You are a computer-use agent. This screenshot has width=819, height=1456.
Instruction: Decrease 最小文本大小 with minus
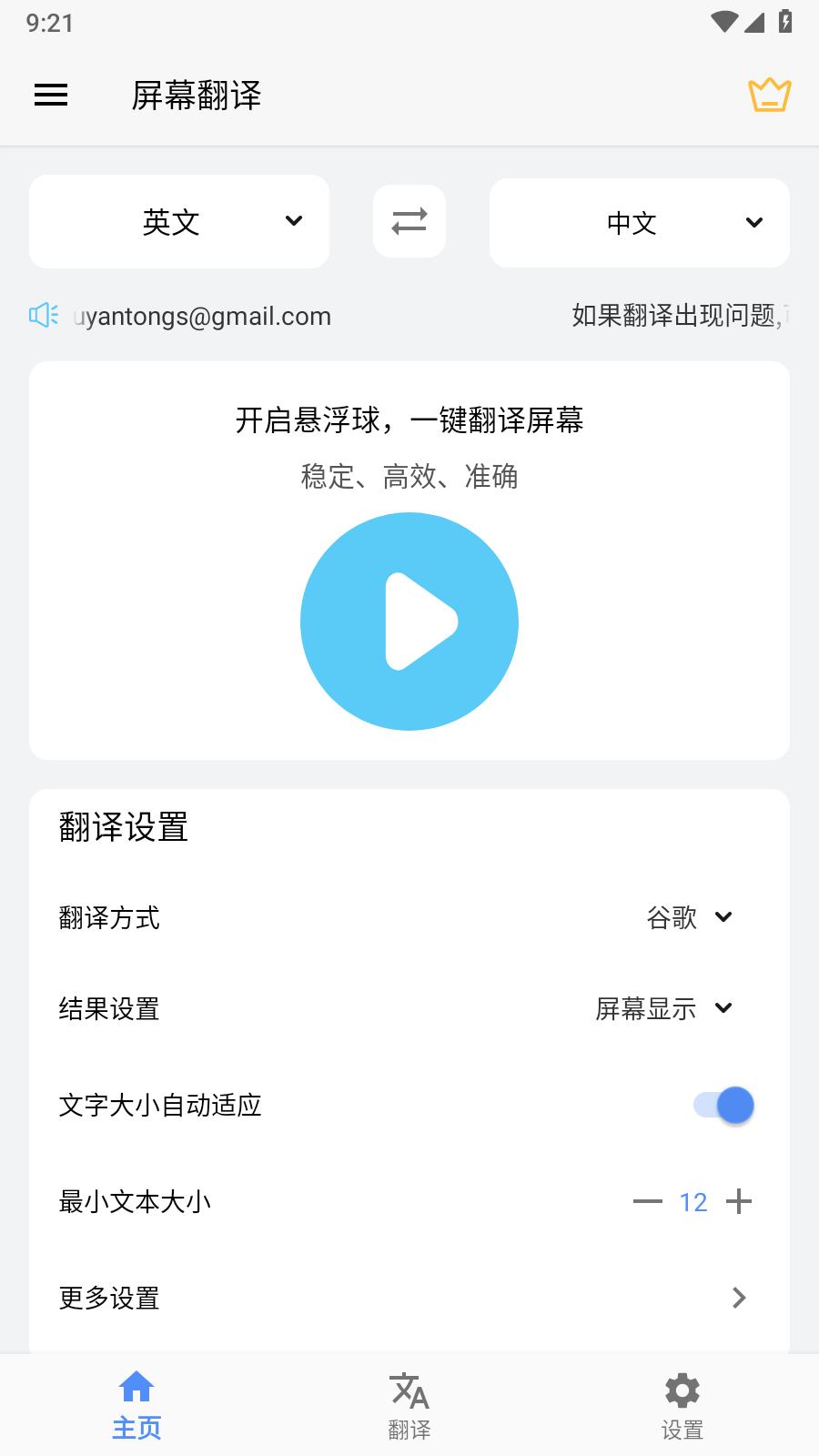point(647,1202)
